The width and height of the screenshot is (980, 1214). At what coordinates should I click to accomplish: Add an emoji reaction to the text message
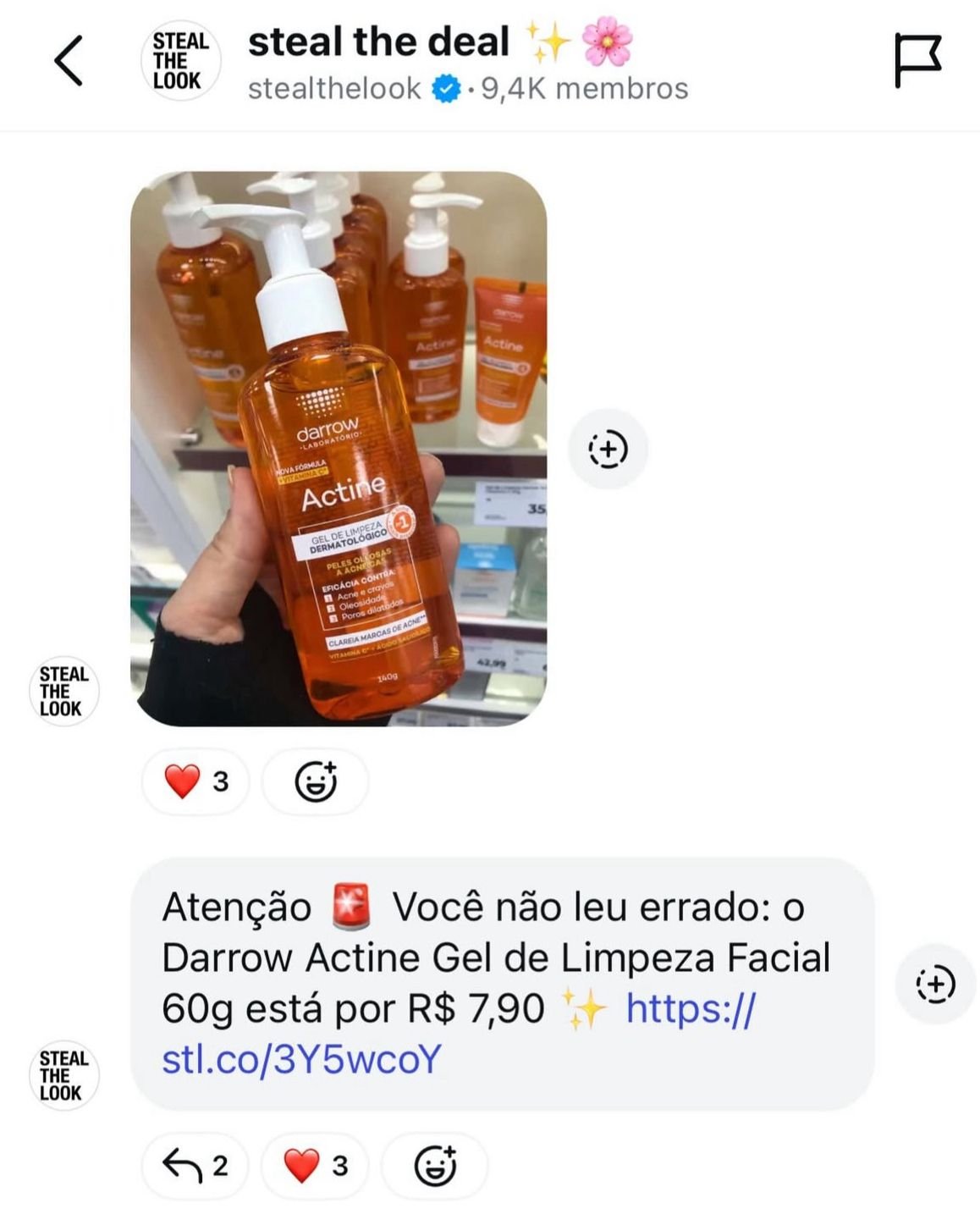tap(434, 1166)
